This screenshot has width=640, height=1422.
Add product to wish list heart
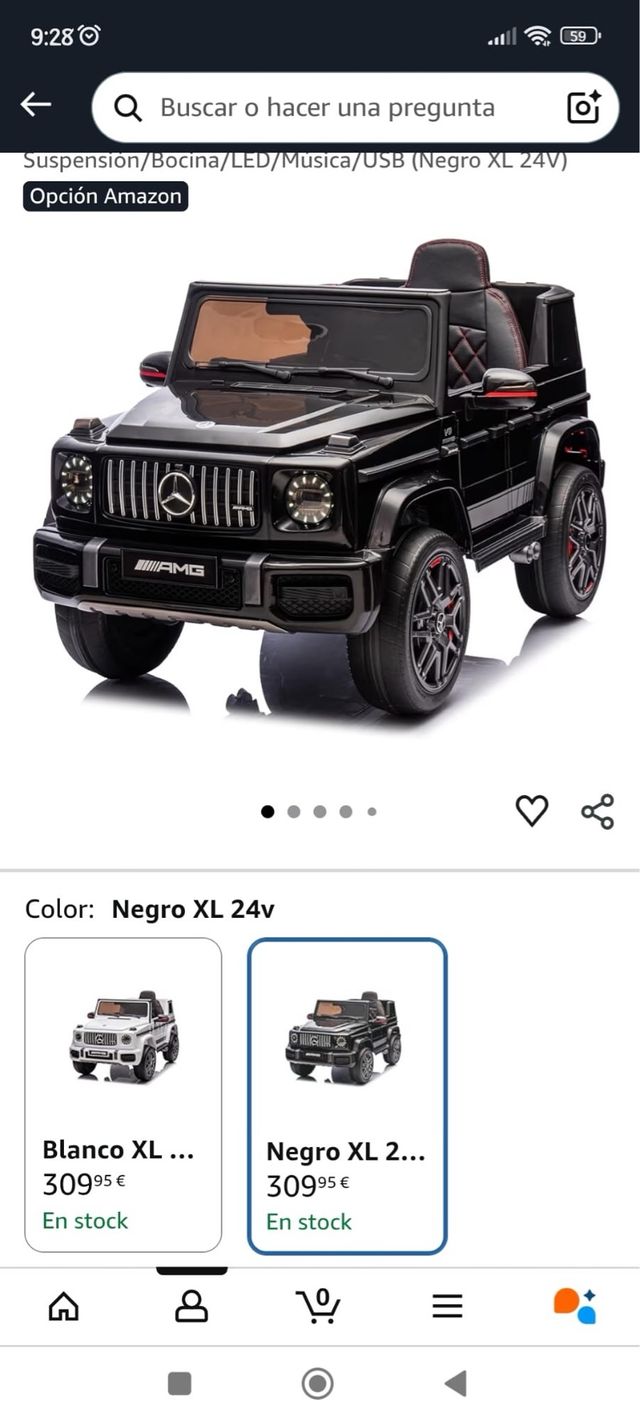tap(532, 811)
